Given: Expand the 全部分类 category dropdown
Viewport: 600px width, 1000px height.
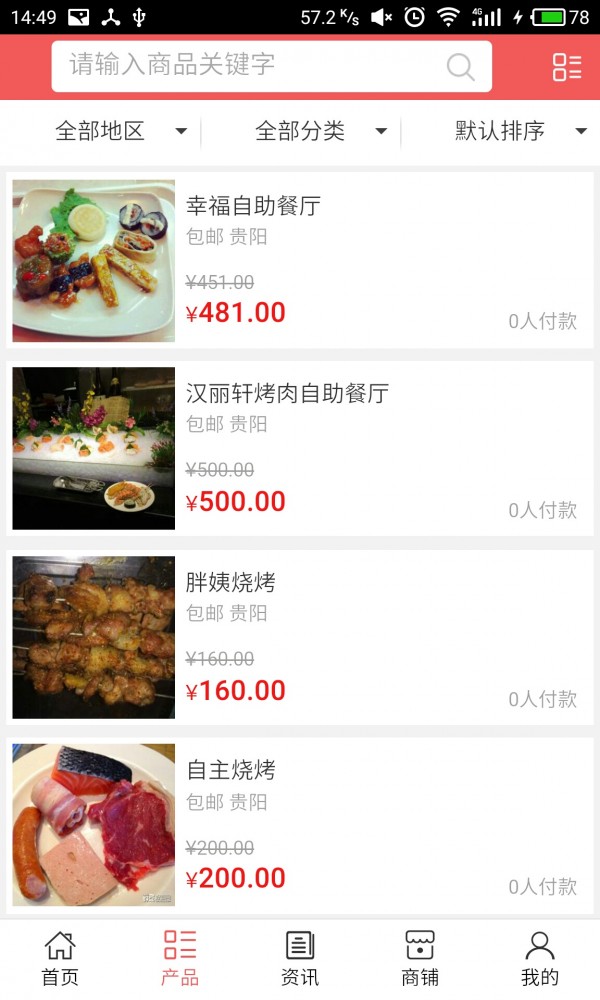Looking at the screenshot, I should pos(320,131).
